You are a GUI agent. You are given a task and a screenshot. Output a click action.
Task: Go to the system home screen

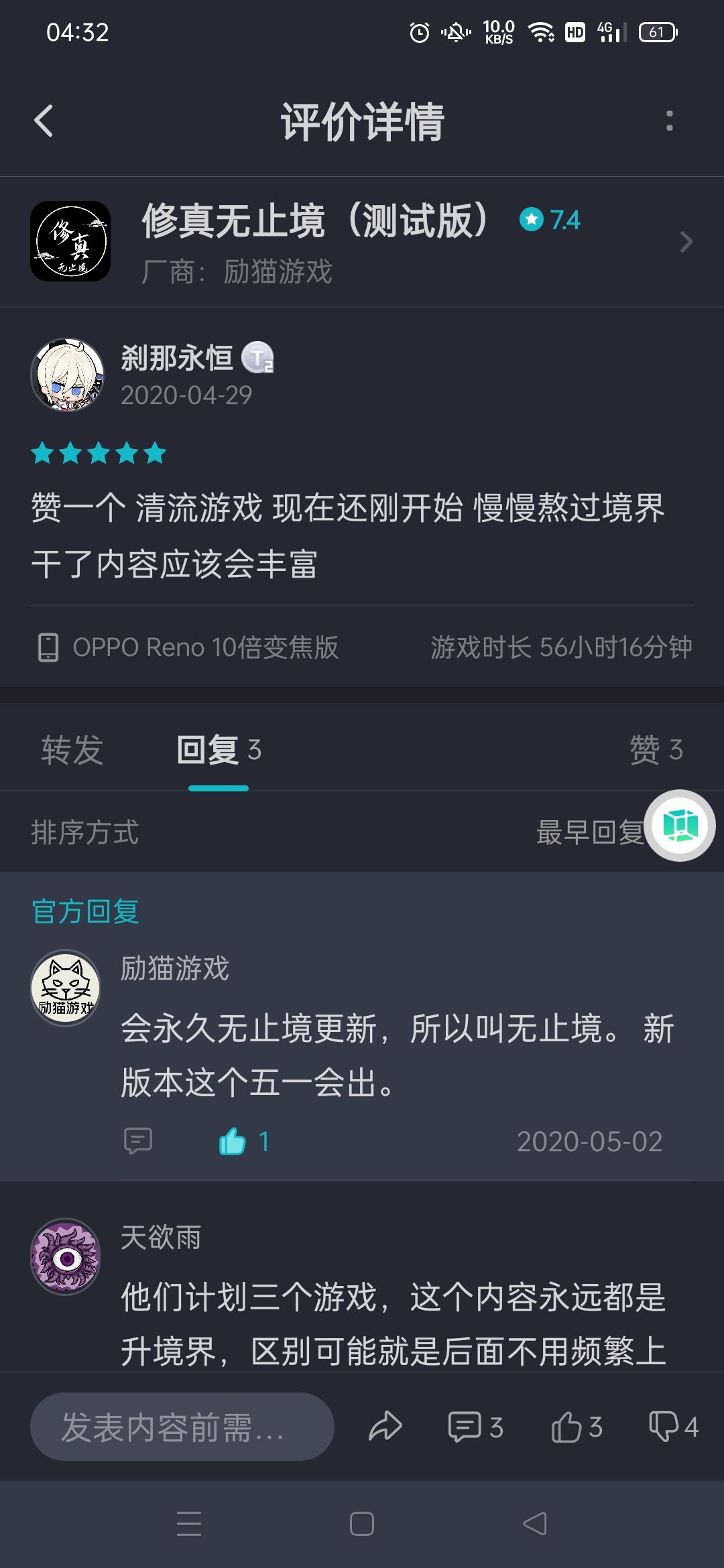point(362,1524)
